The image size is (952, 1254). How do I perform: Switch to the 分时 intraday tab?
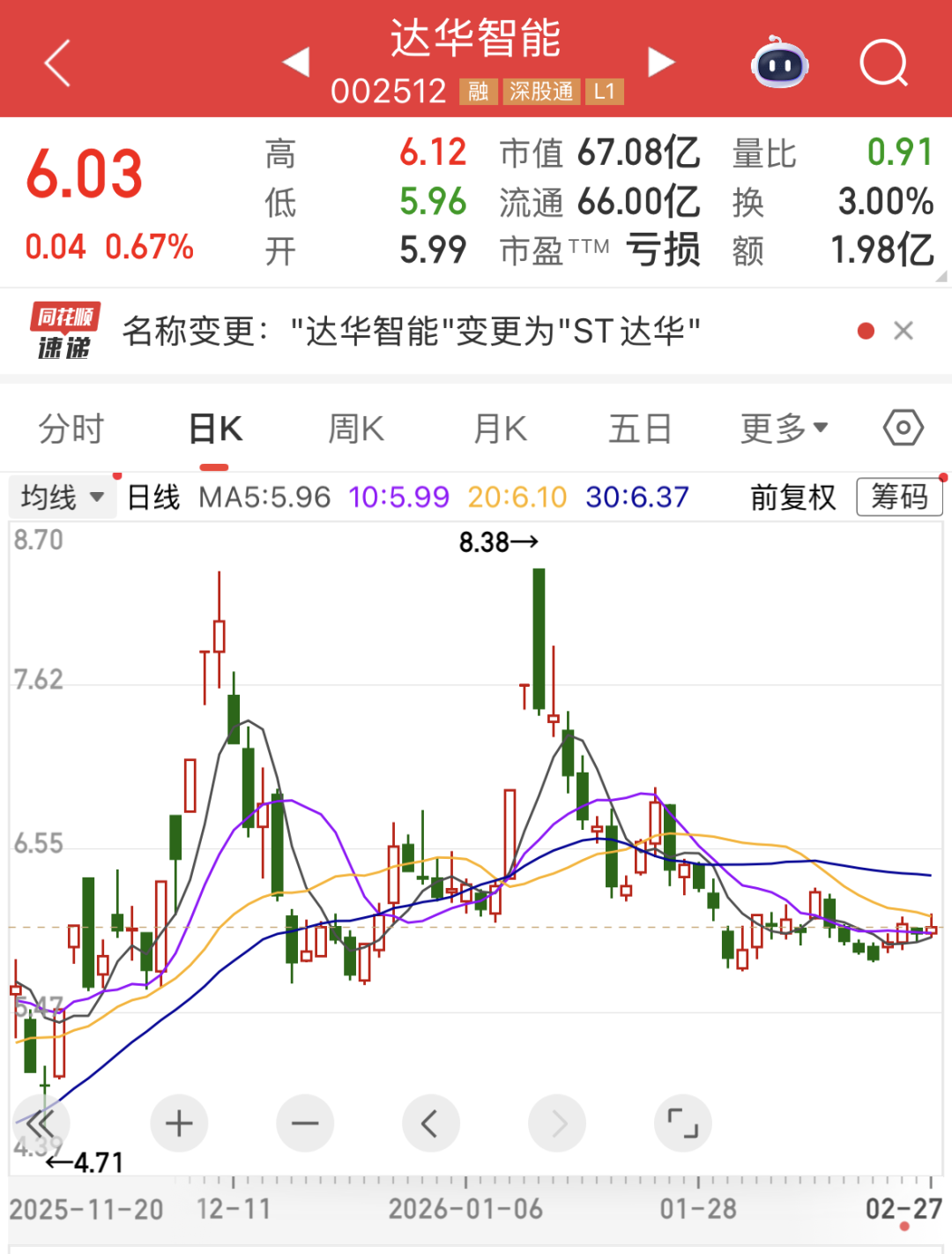click(72, 428)
